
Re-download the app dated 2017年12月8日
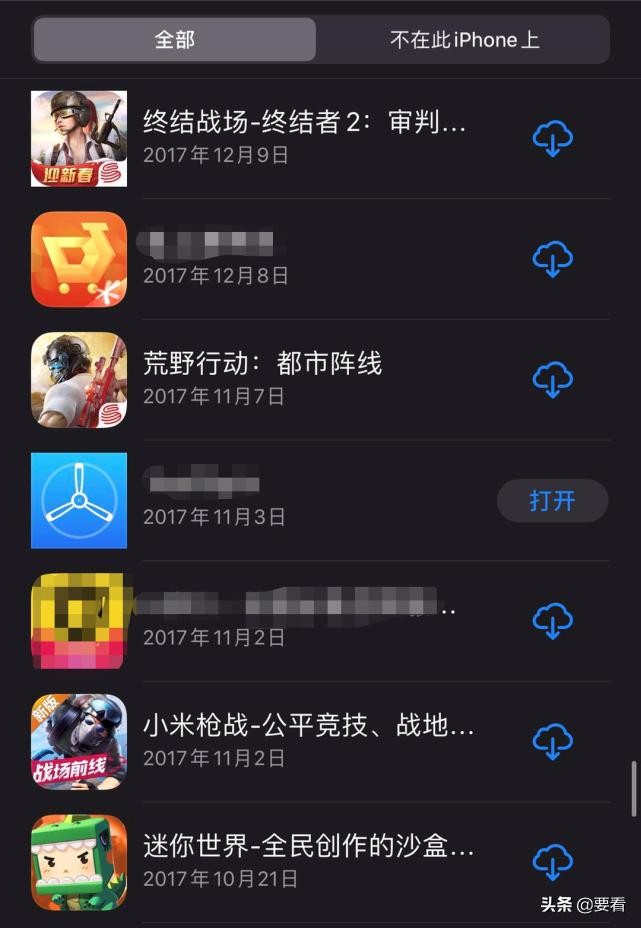552,259
